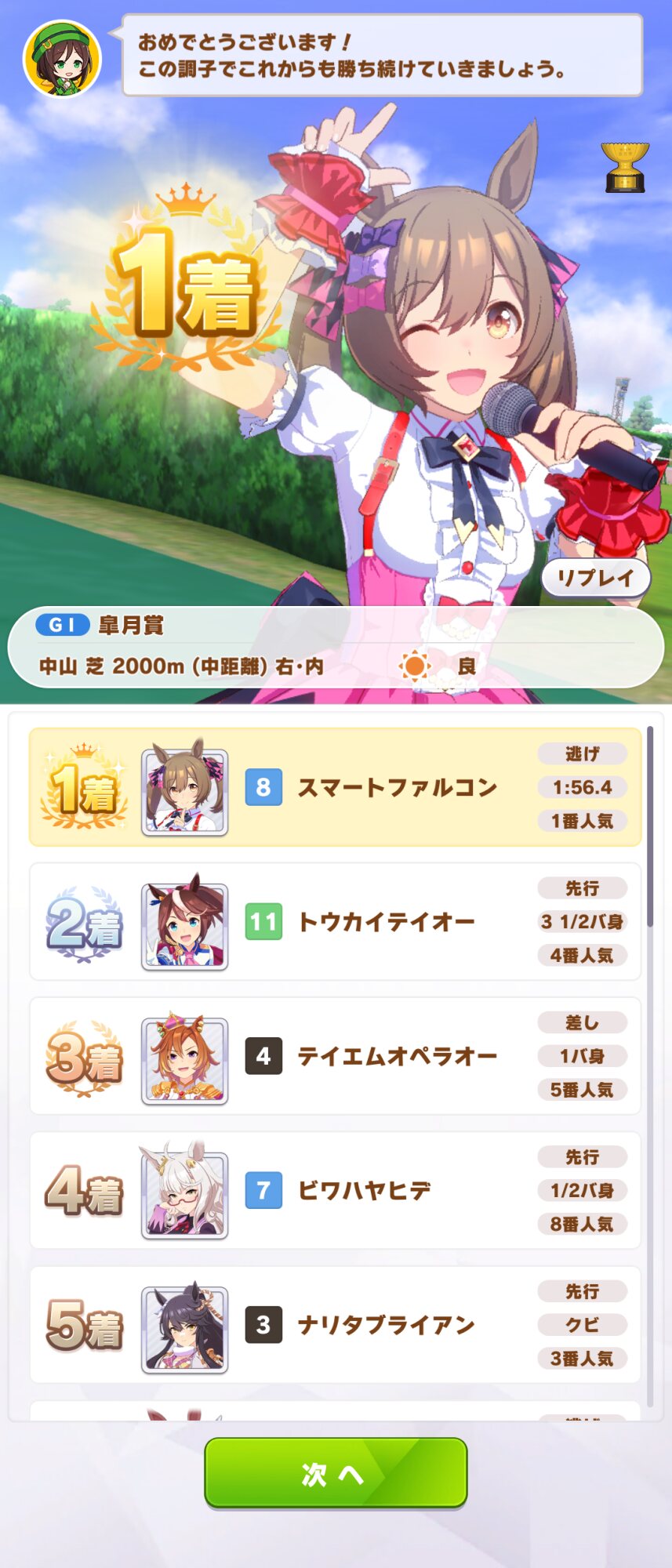Tap the リプレイ replay button
This screenshot has width=672, height=1568.
596,579
